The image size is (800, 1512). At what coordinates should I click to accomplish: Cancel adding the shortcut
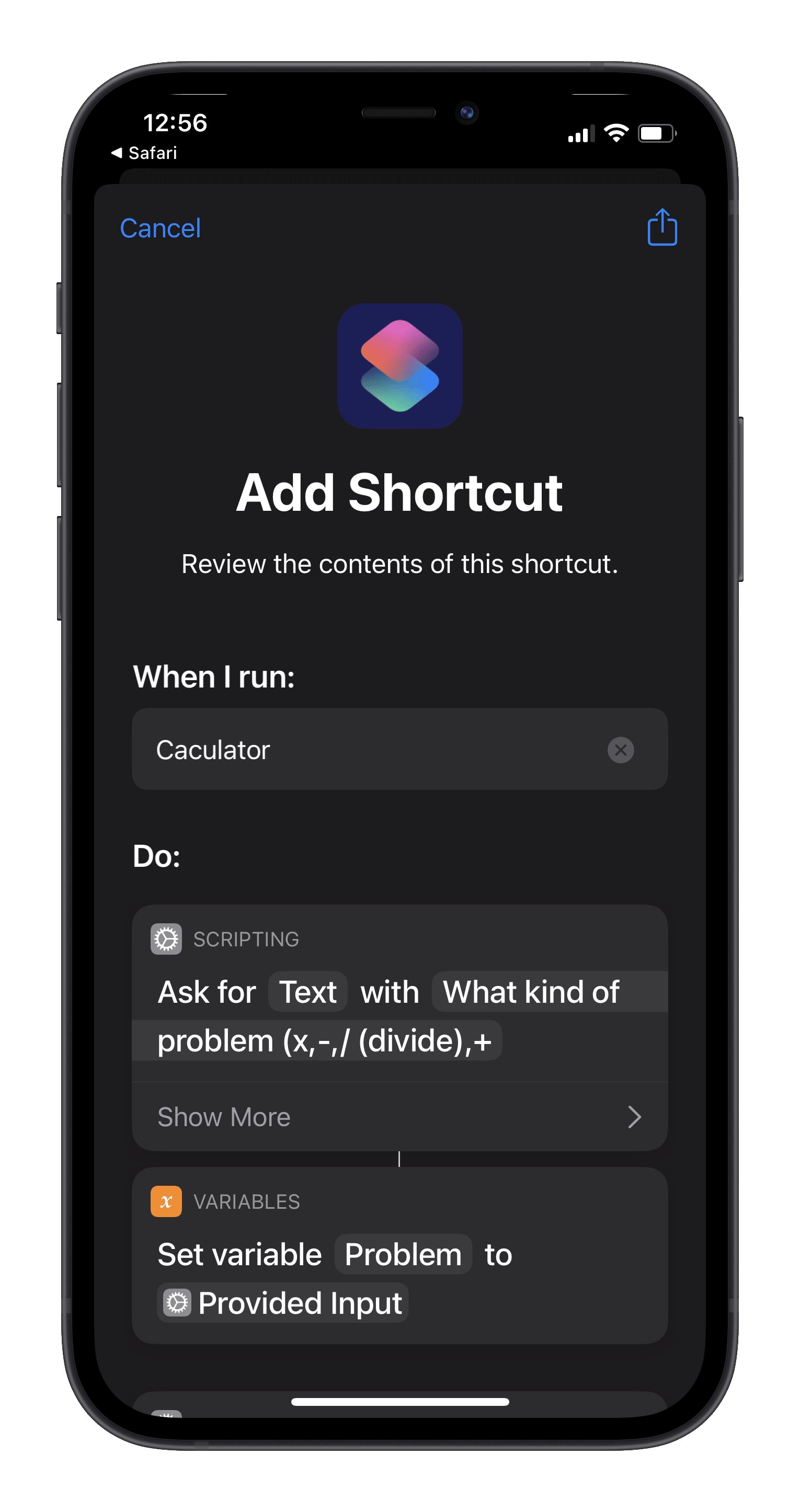[159, 228]
